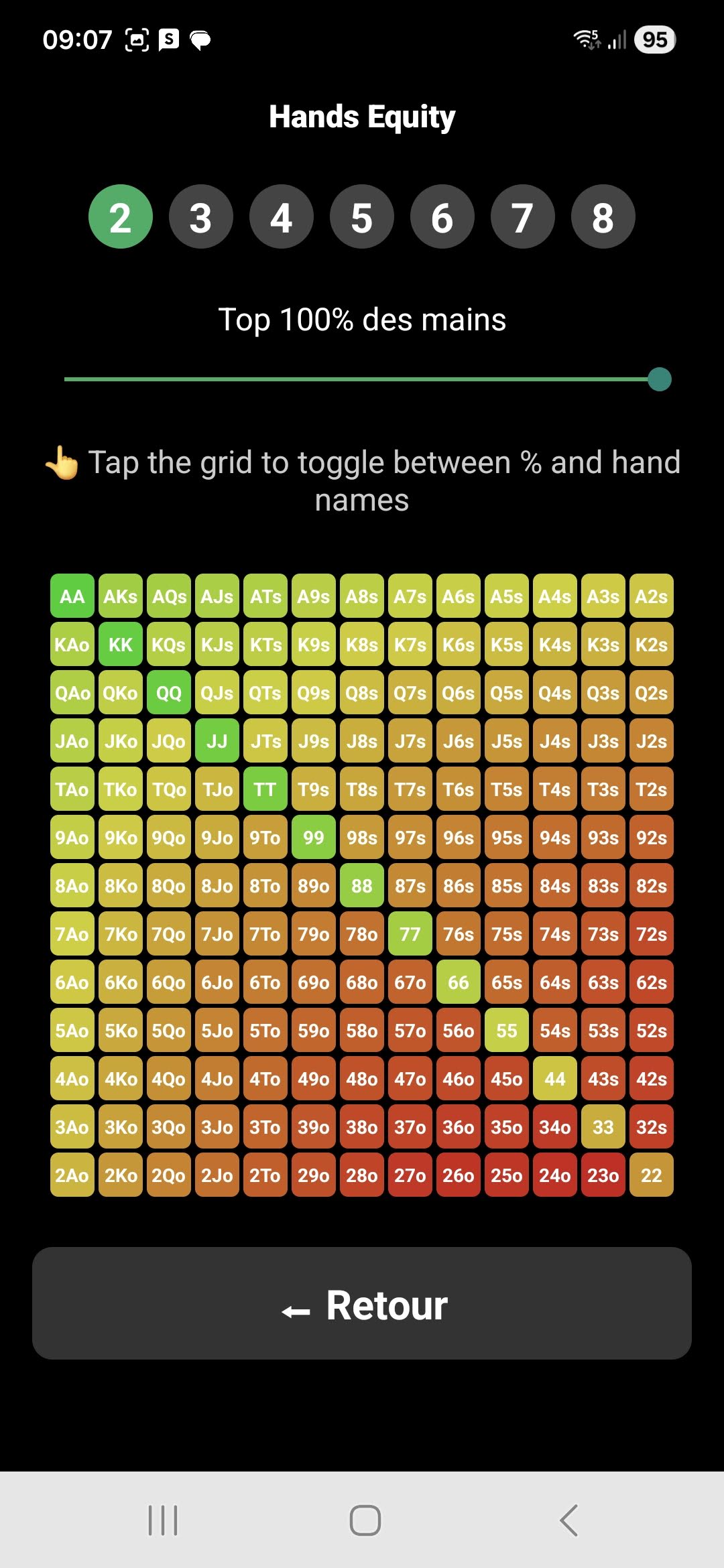Viewport: 724px width, 1568px height.
Task: Tap the 72s hand cell
Action: point(652,934)
